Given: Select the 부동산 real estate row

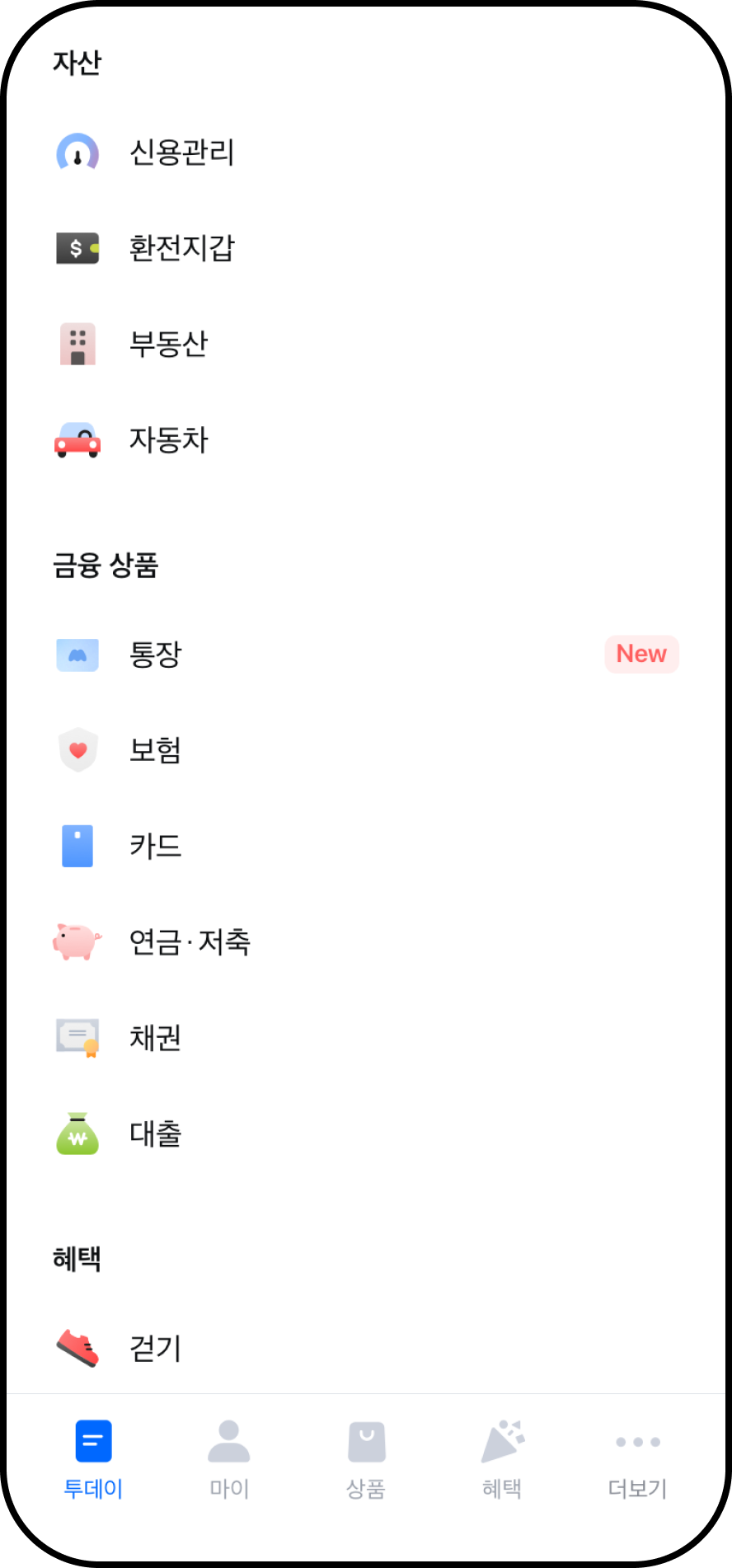Looking at the screenshot, I should [168, 344].
